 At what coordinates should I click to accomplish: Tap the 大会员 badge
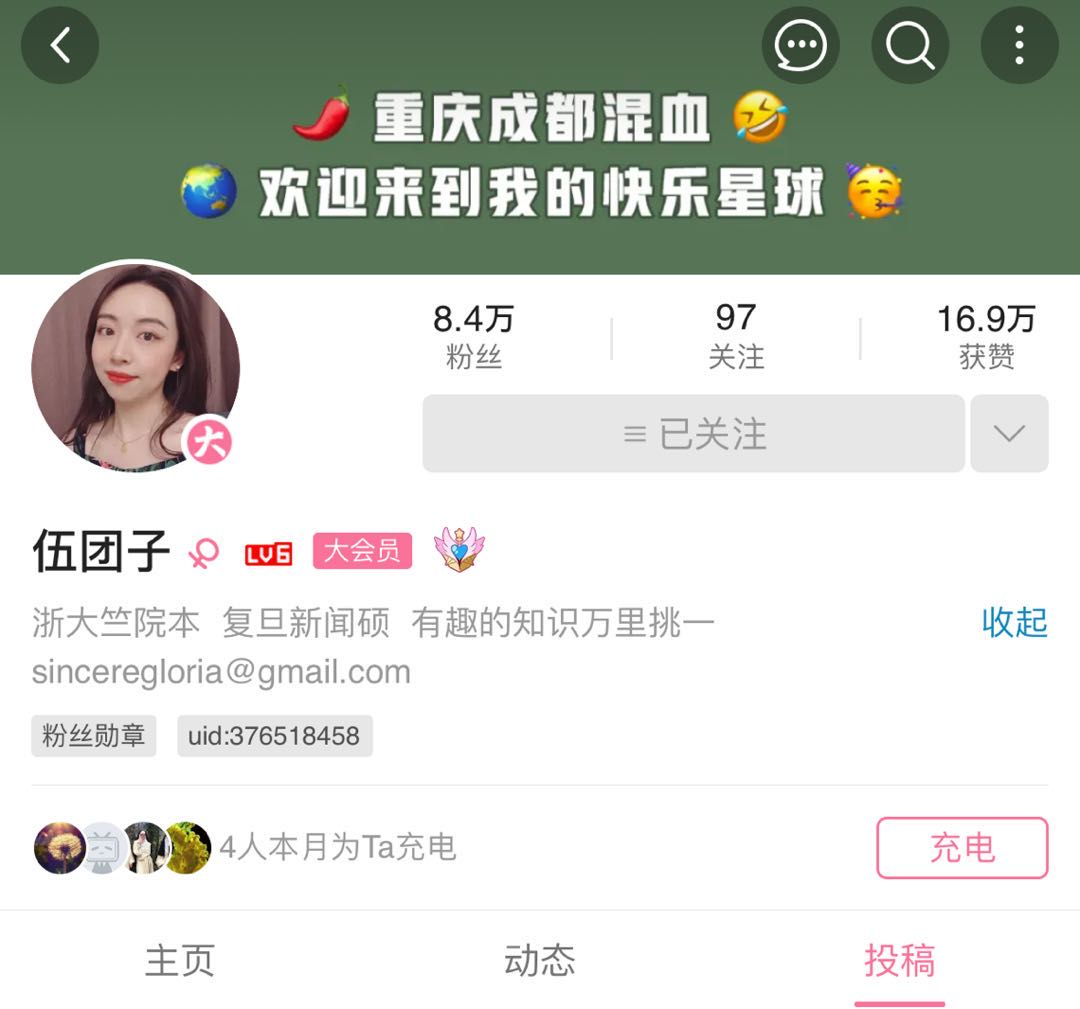point(362,550)
